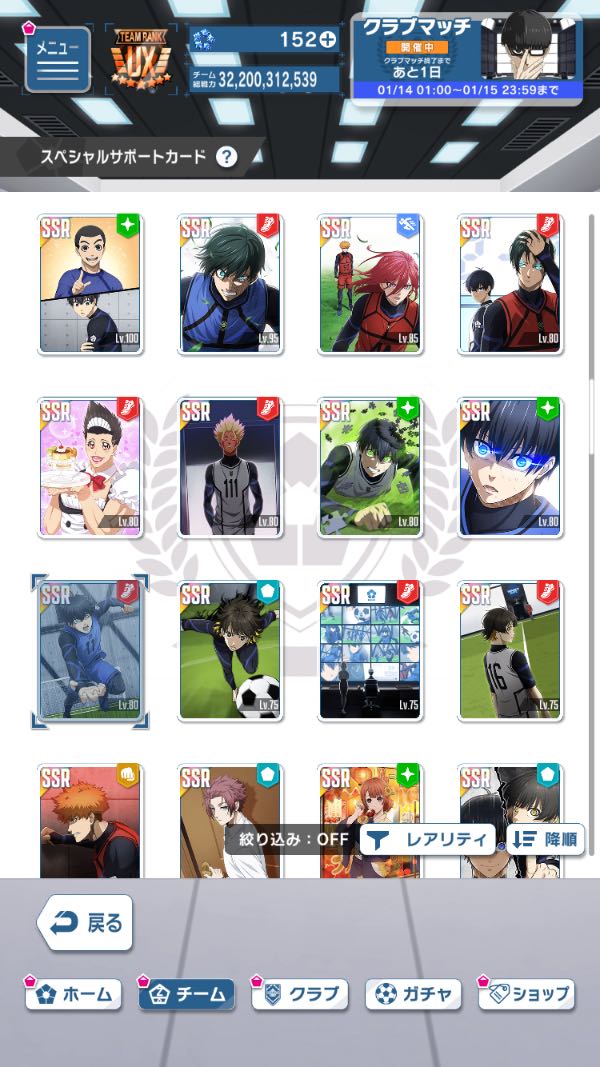
Task: Go back with the 戻る button
Action: tap(86, 922)
